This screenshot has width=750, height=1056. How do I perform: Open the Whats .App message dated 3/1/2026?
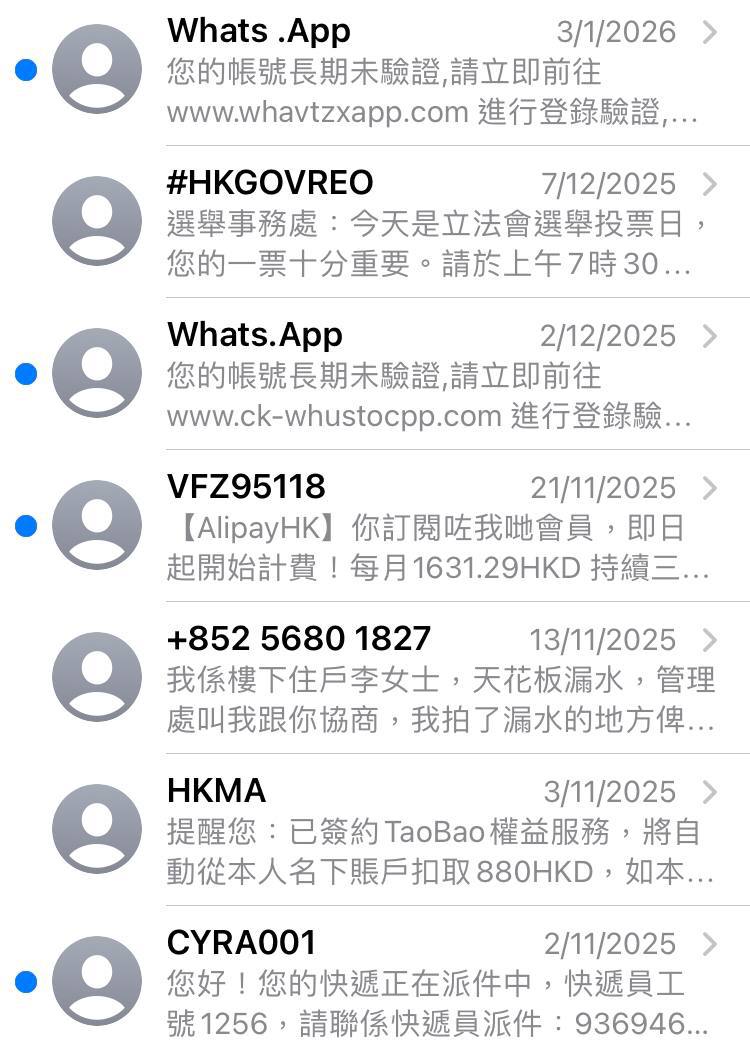tap(375, 70)
